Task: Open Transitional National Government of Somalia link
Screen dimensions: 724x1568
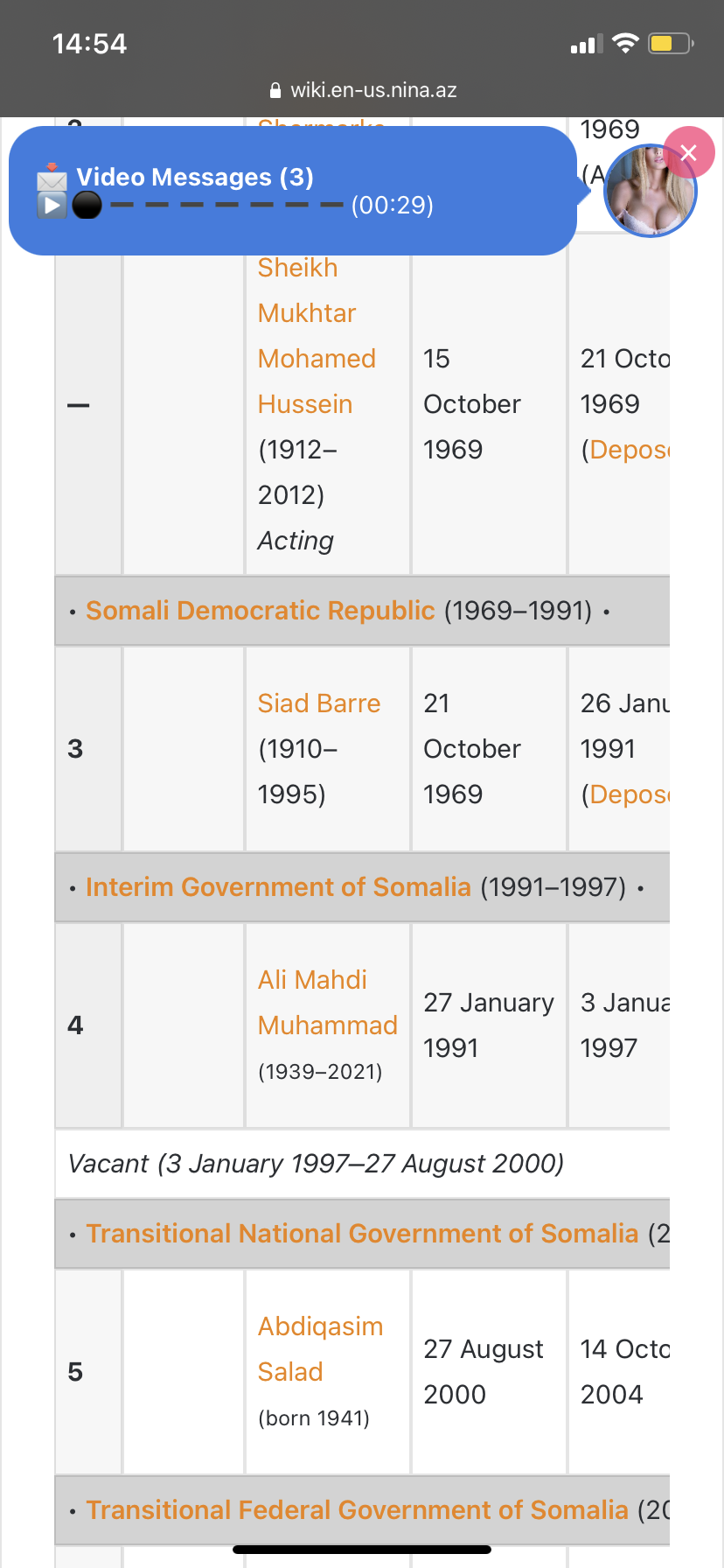Action: pyautogui.click(x=362, y=1233)
